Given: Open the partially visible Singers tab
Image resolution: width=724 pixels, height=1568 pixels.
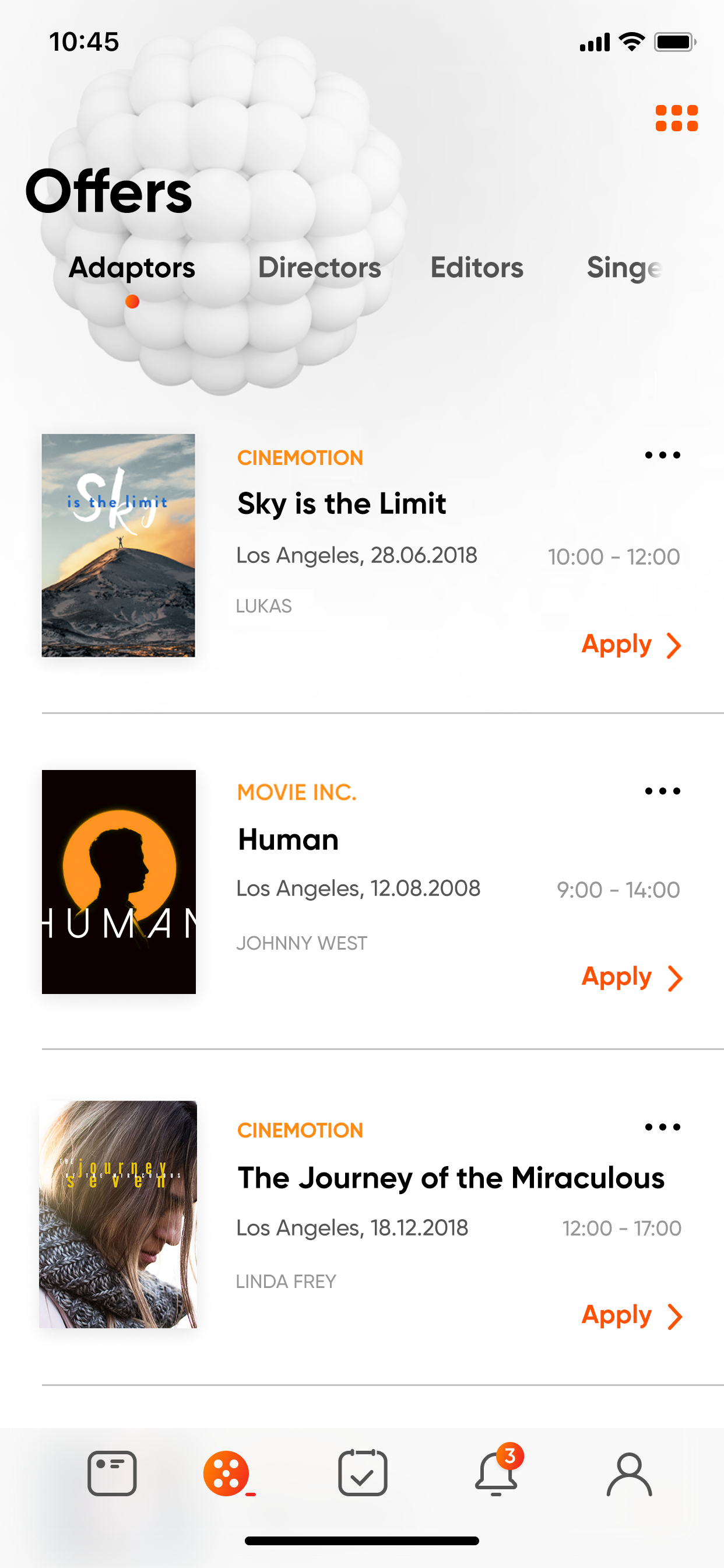Looking at the screenshot, I should point(624,268).
